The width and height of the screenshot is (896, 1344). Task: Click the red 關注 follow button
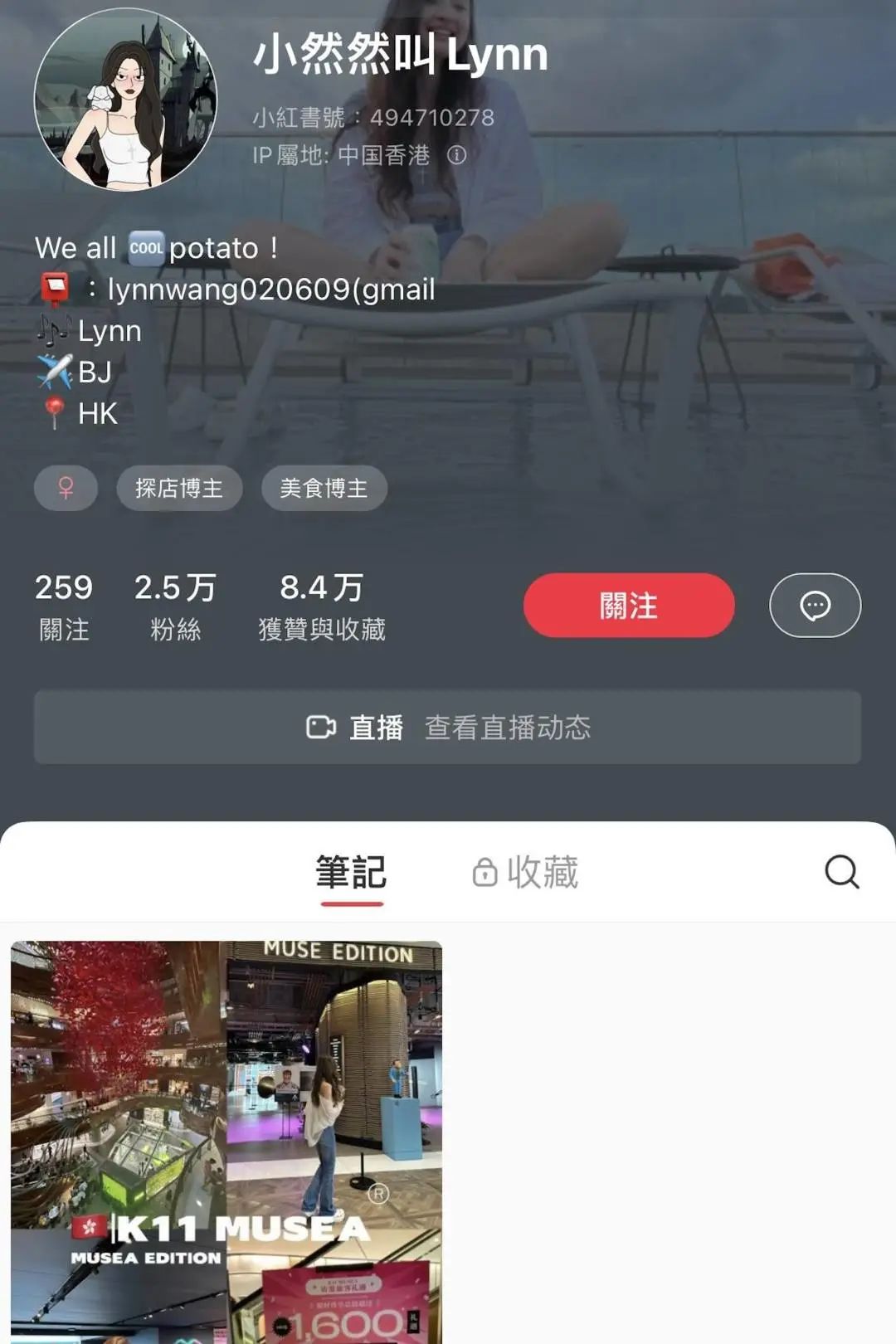click(x=628, y=605)
